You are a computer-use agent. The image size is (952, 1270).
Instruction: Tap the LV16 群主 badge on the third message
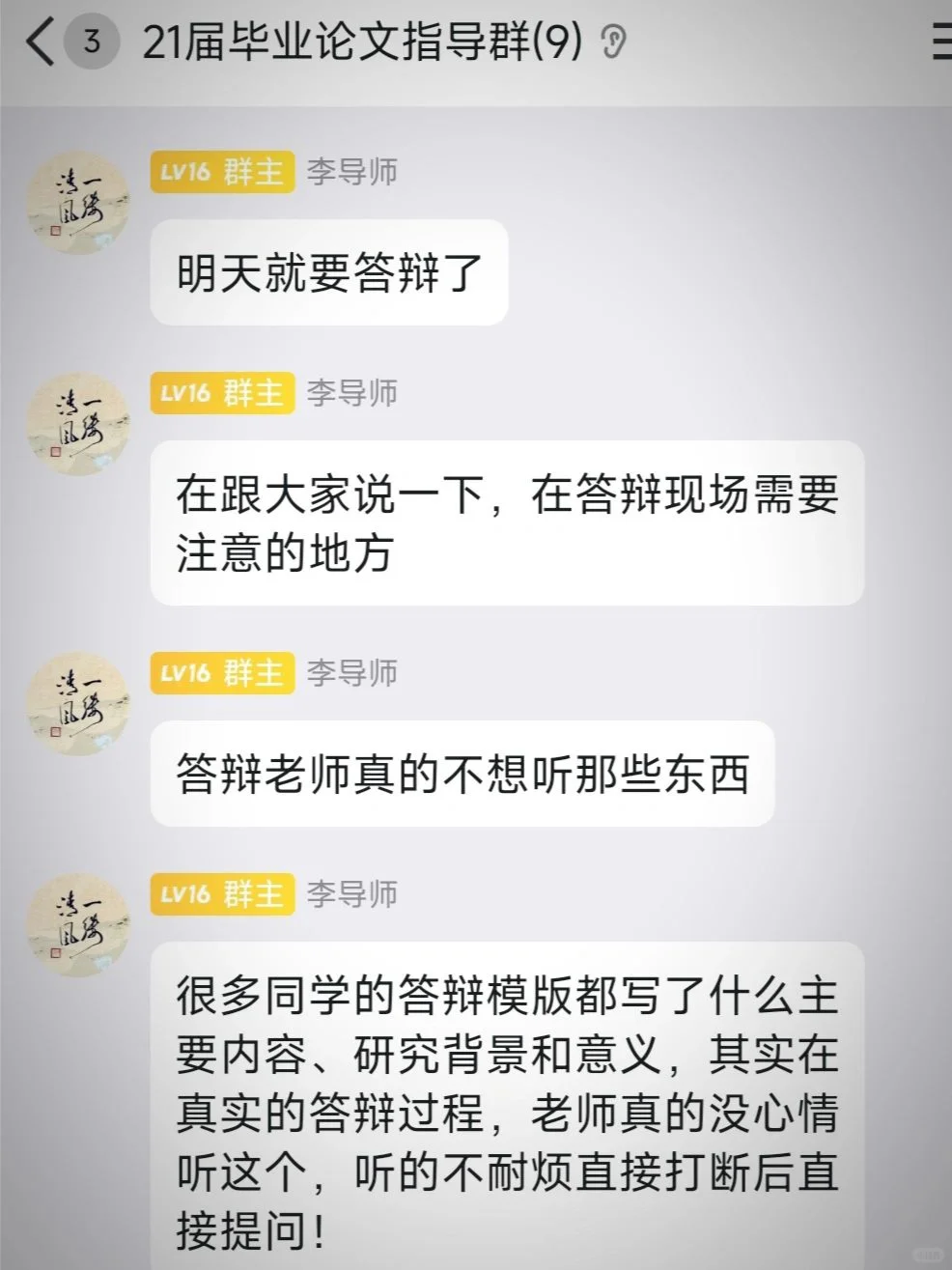tap(221, 674)
